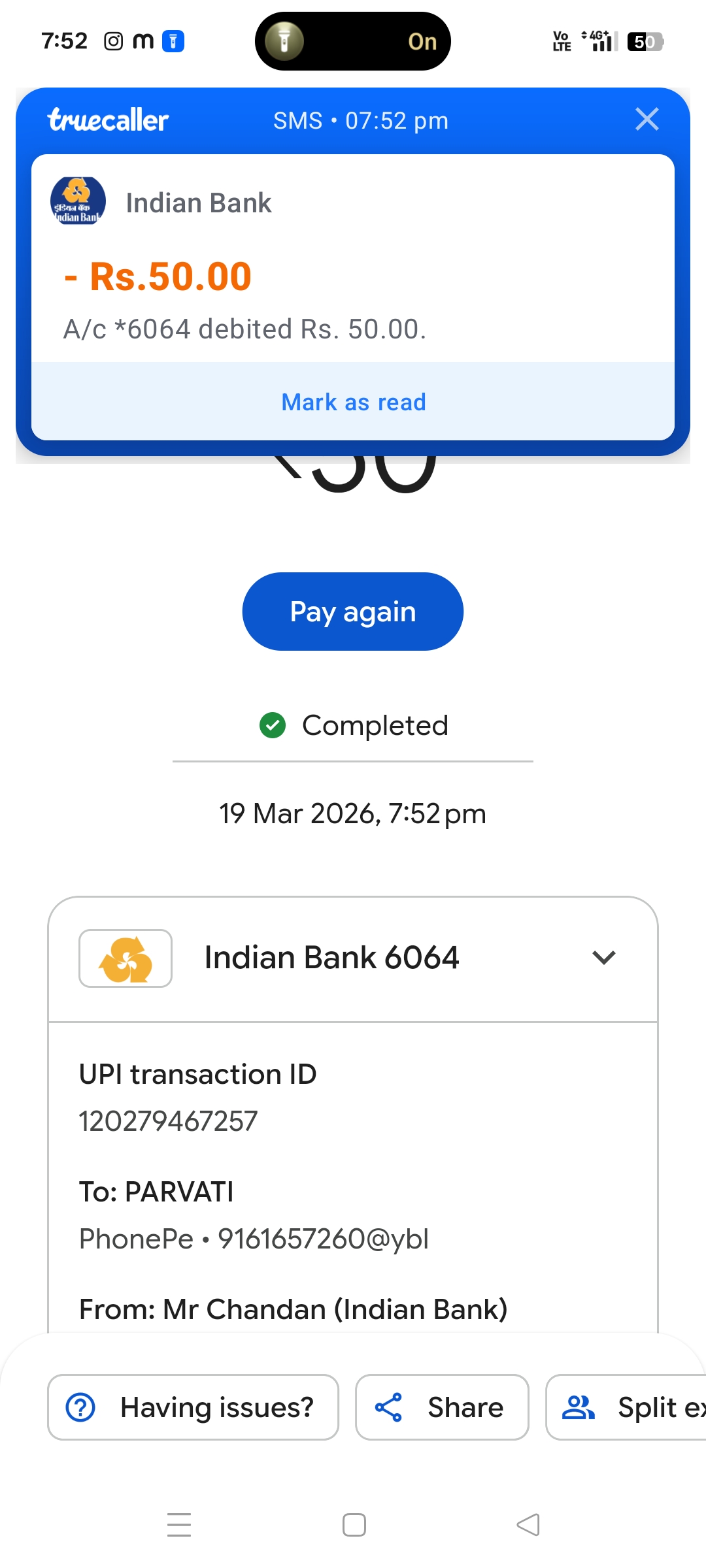Go to the home screen

354,1525
